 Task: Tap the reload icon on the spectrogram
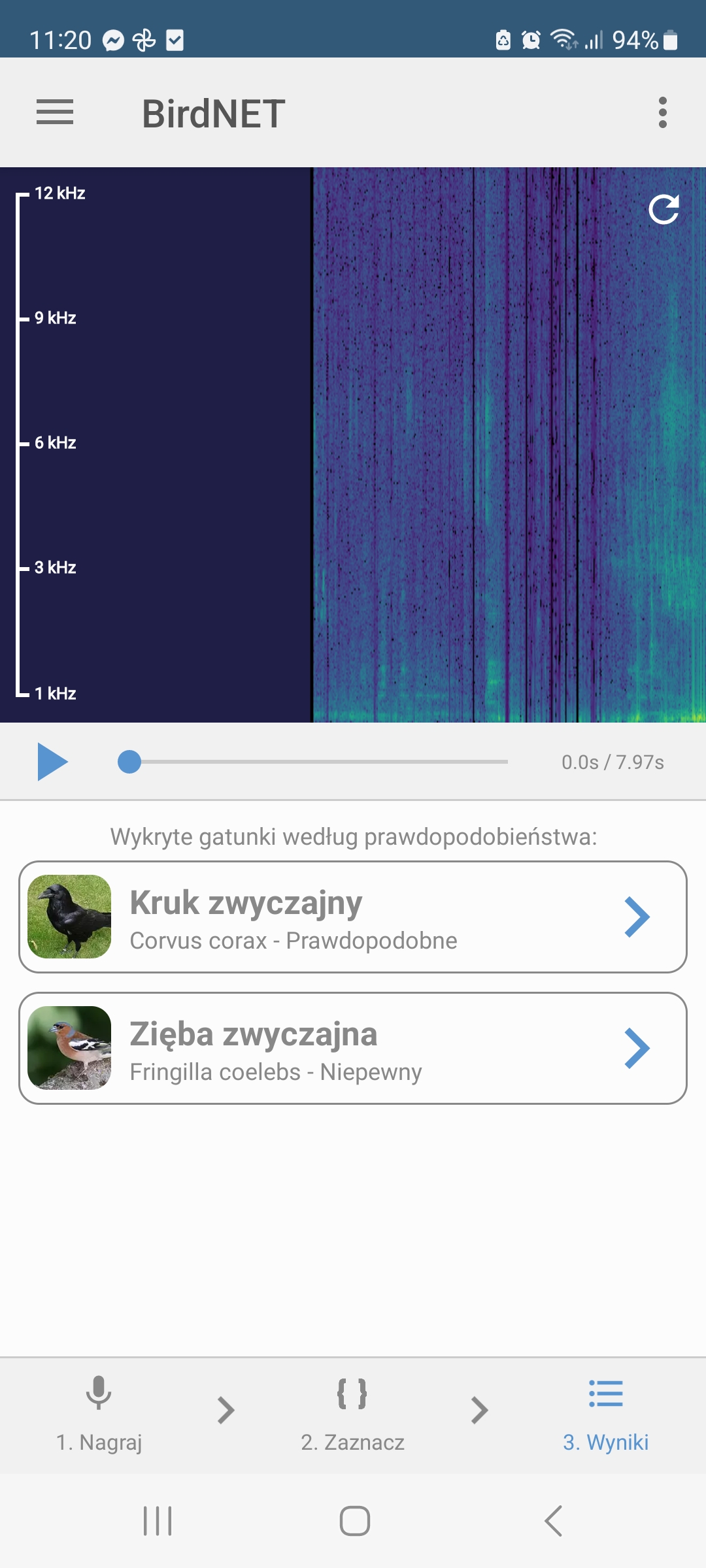pos(664,210)
